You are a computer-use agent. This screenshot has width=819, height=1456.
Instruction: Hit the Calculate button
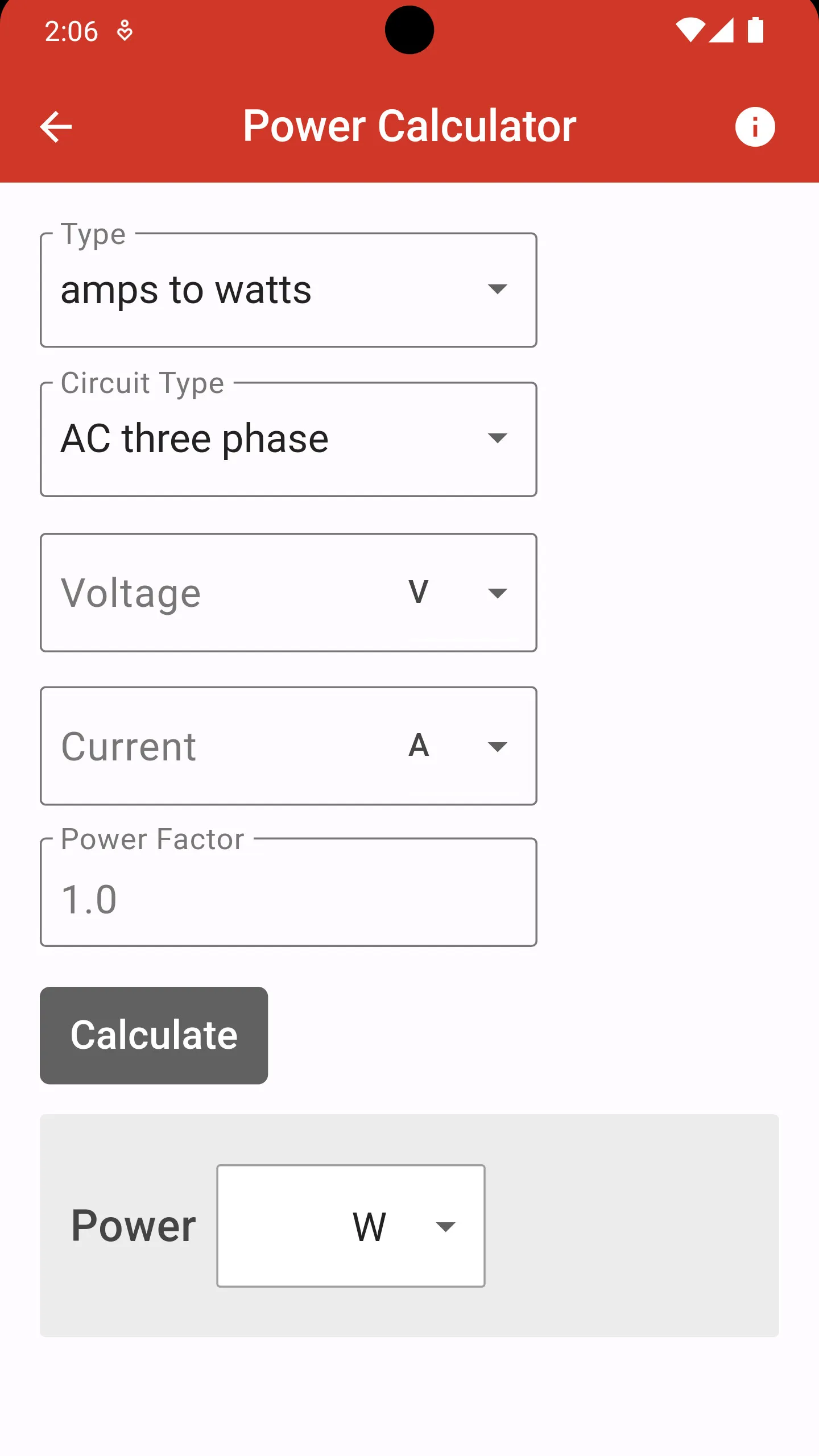154,1035
